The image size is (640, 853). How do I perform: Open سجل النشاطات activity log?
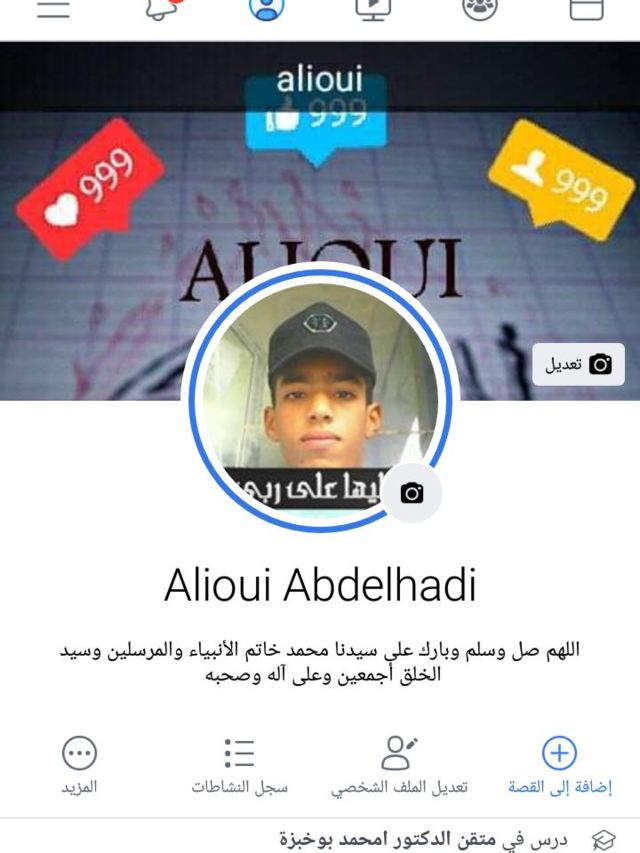tap(240, 765)
